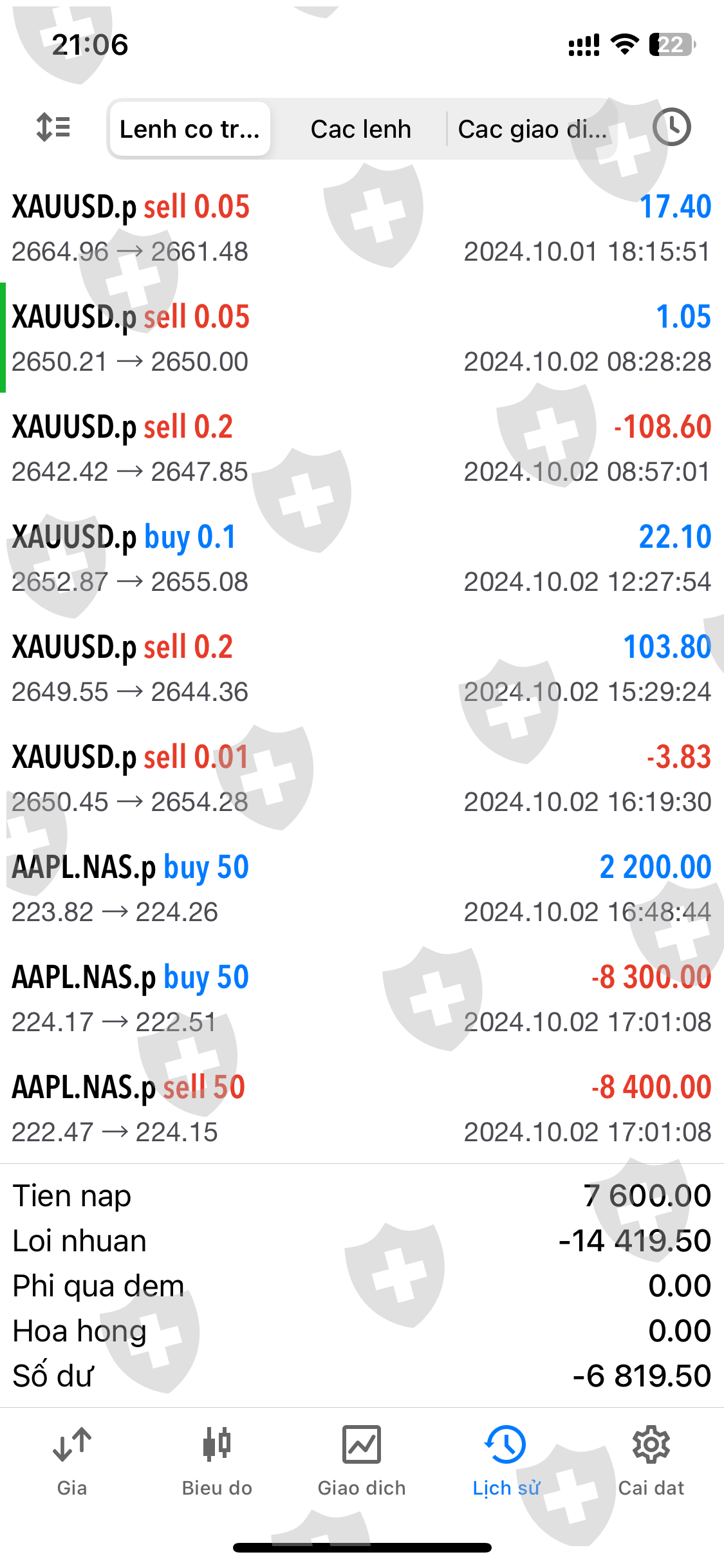
Task: Open AAPL.NAS.p buy 50 trade with 2 200.00 profit
Action: point(362,888)
